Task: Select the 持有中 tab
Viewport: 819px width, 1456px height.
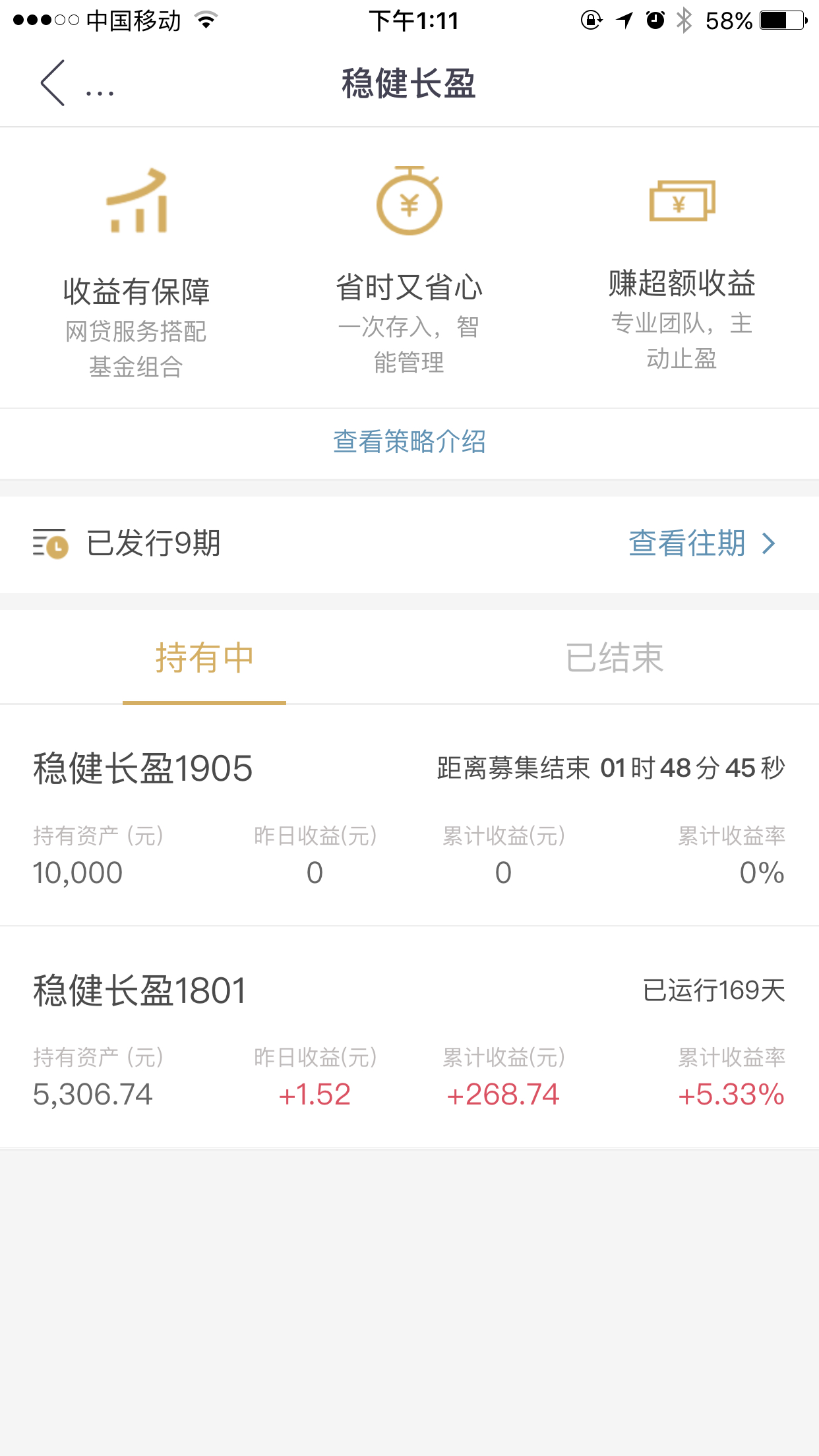Action: click(x=204, y=657)
